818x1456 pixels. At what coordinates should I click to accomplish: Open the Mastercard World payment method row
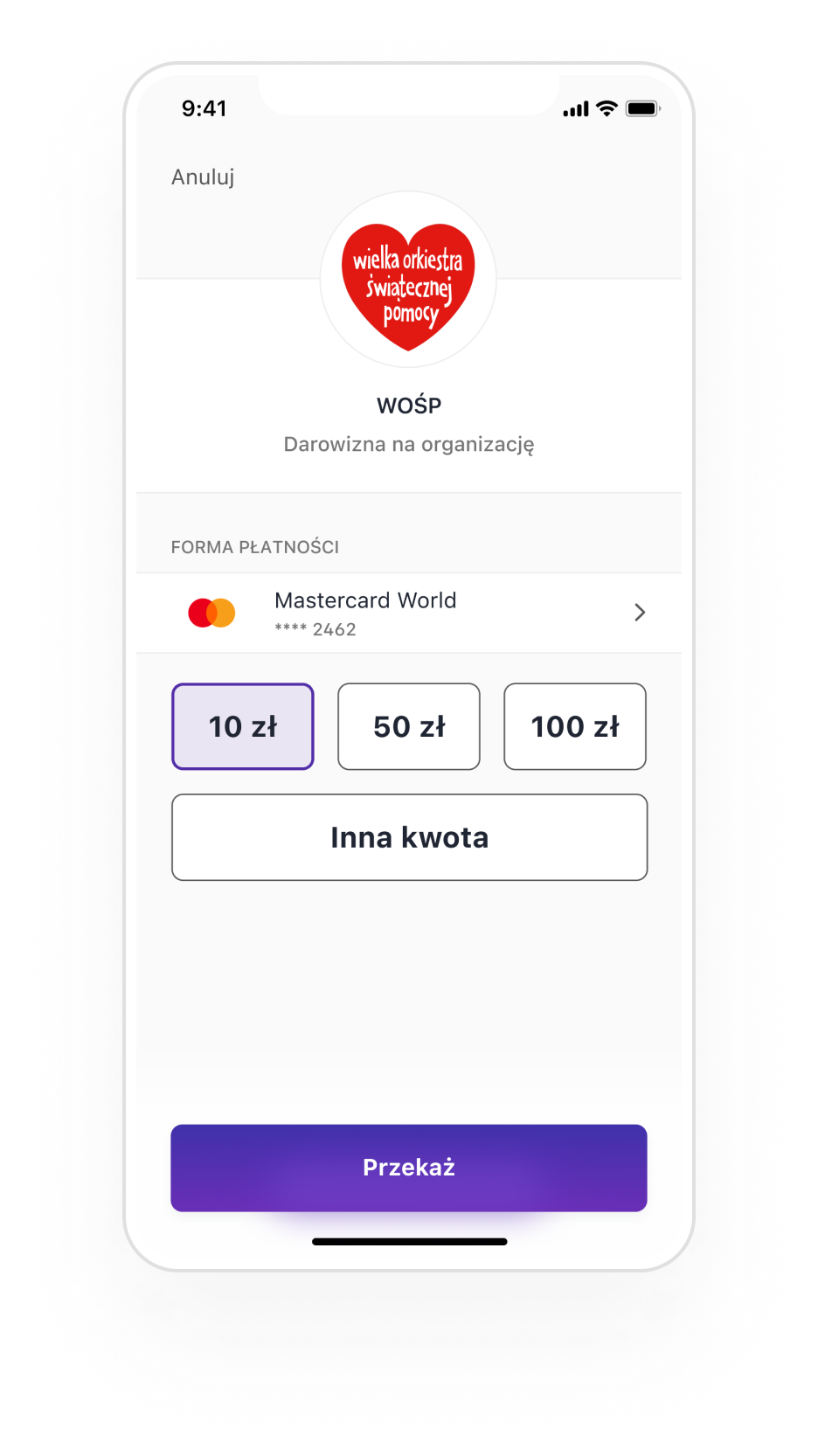coord(409,613)
